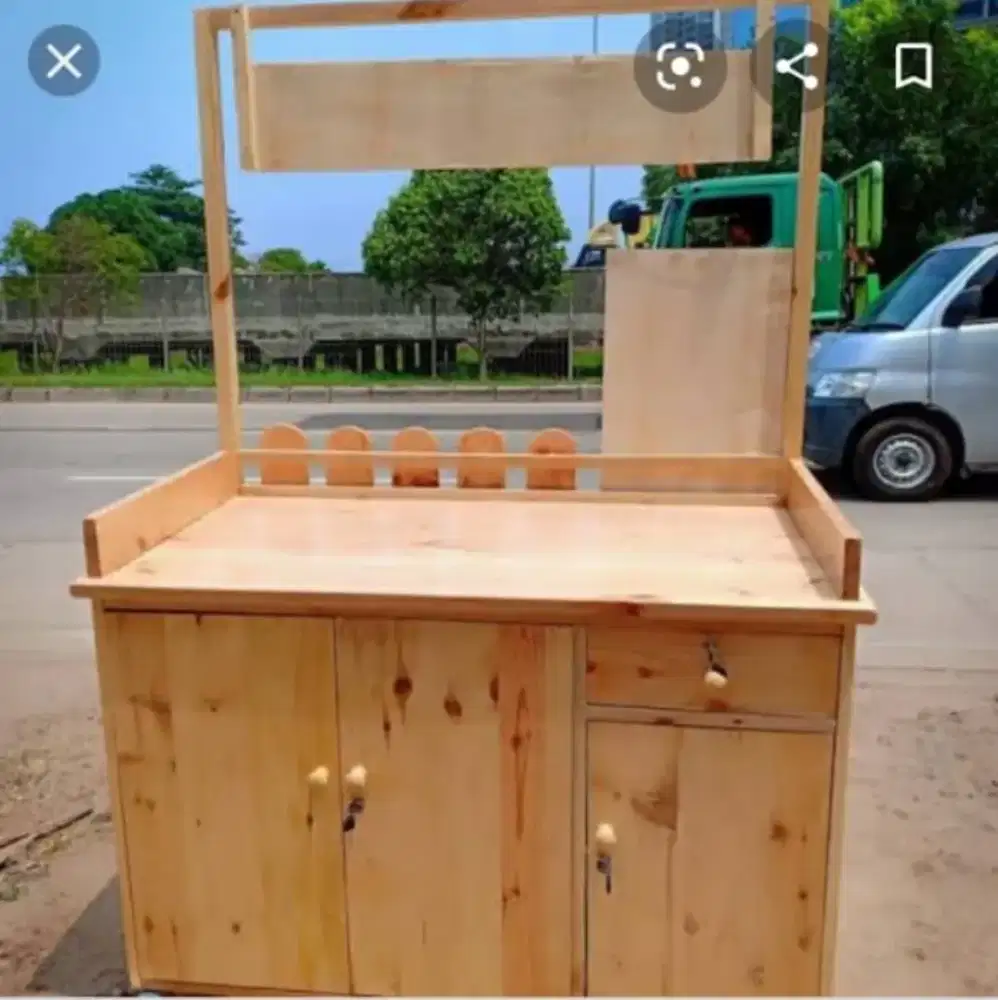Search this image with Lens
Viewport: 998px width, 1000px height.
coord(680,66)
